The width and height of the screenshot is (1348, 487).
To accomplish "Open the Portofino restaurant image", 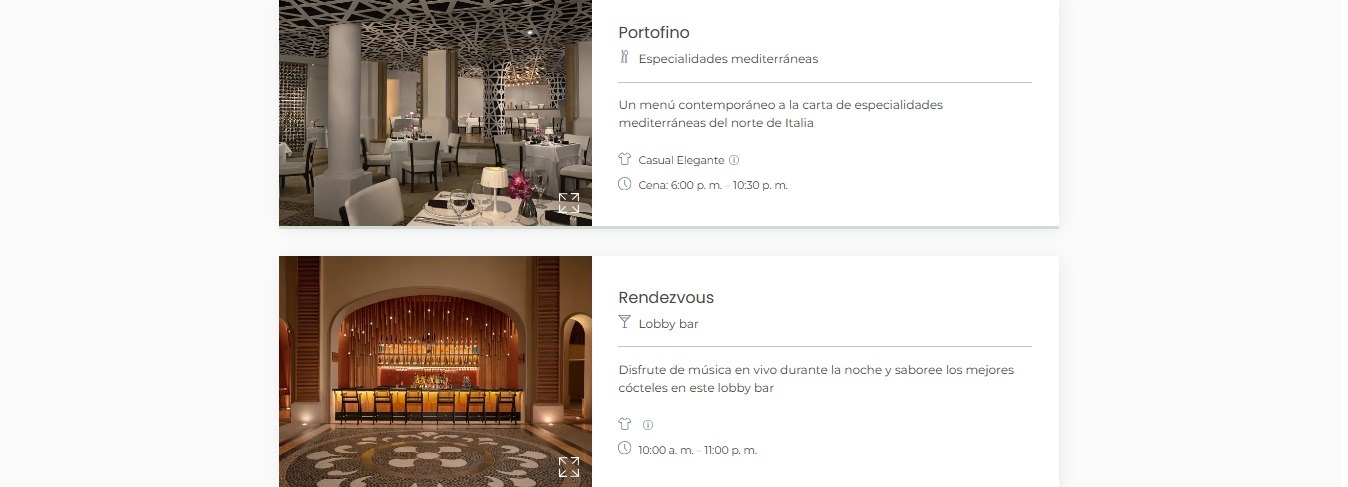I will (435, 110).
